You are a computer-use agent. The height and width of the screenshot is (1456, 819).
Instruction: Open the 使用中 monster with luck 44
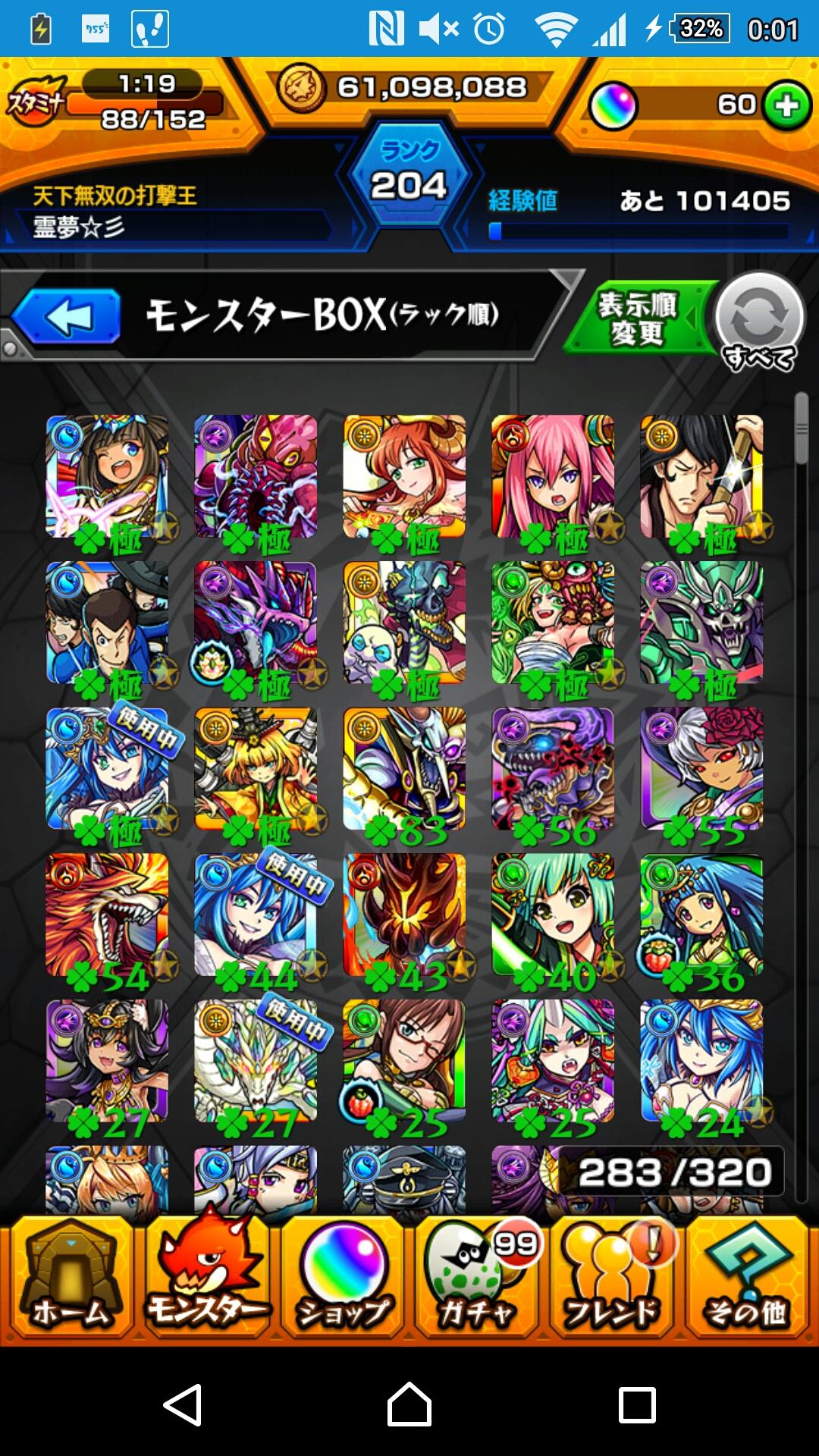coord(256,915)
